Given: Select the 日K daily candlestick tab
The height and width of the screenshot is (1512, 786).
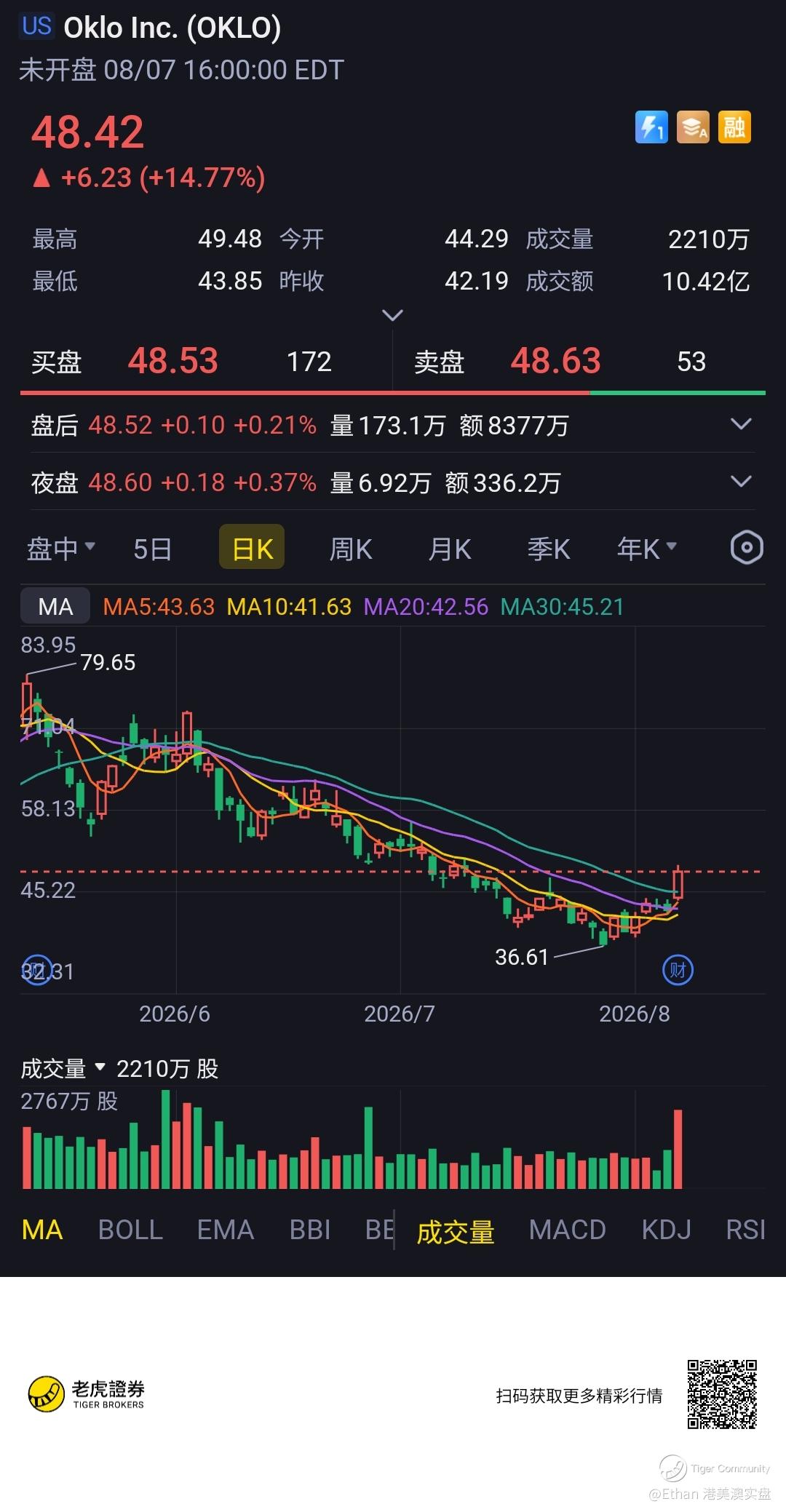Looking at the screenshot, I should point(252,548).
